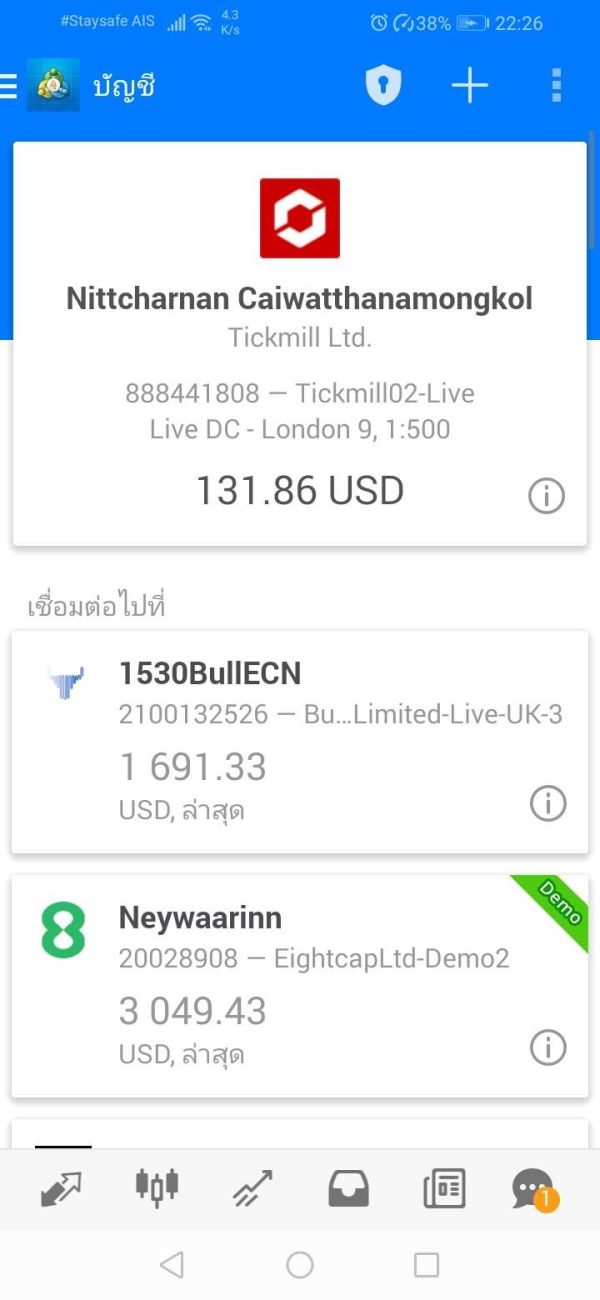The width and height of the screenshot is (600, 1300).
Task: Go to the home screen via system button
Action: point(300,1265)
